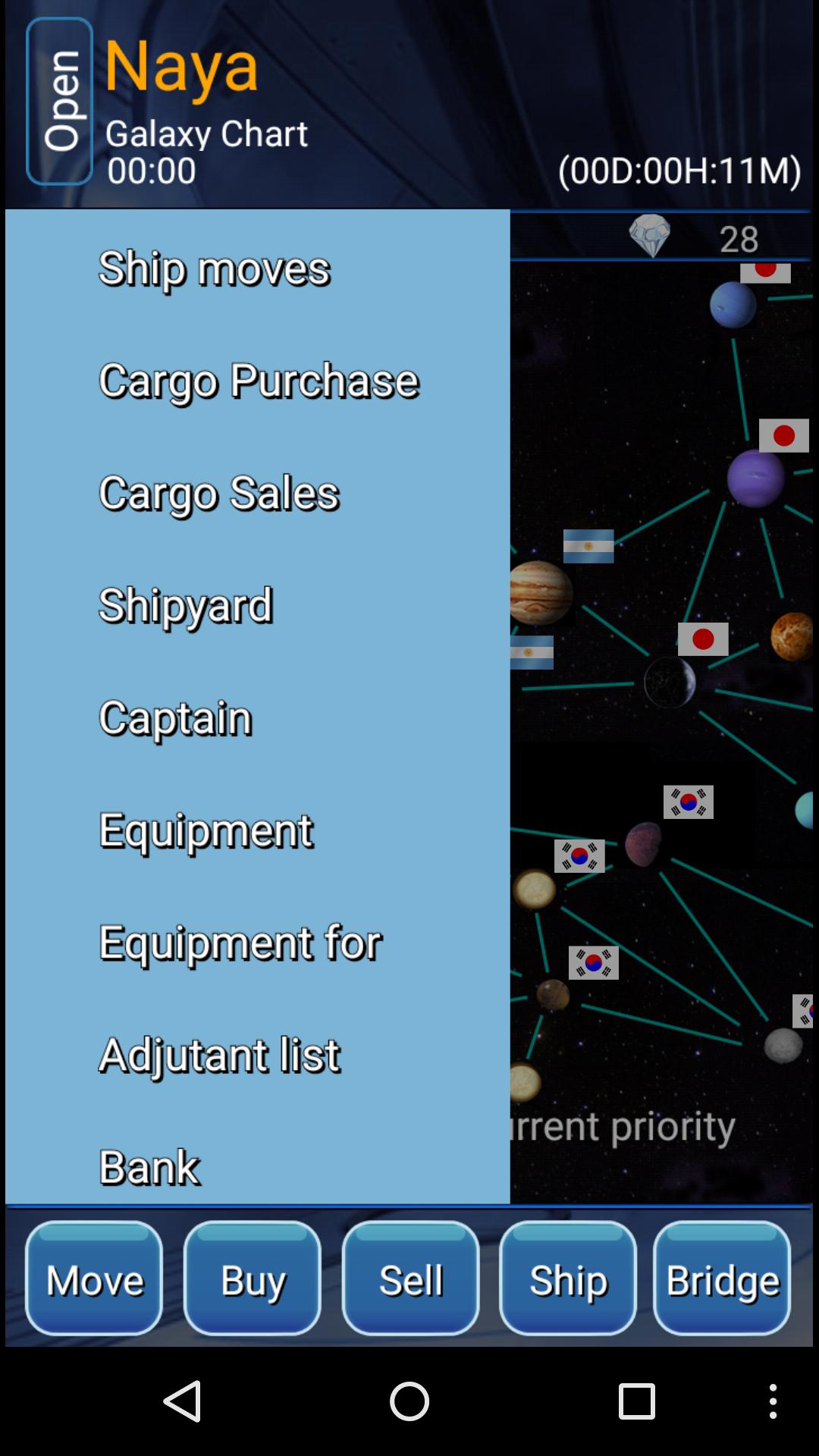Go to the Bridge

722,1279
